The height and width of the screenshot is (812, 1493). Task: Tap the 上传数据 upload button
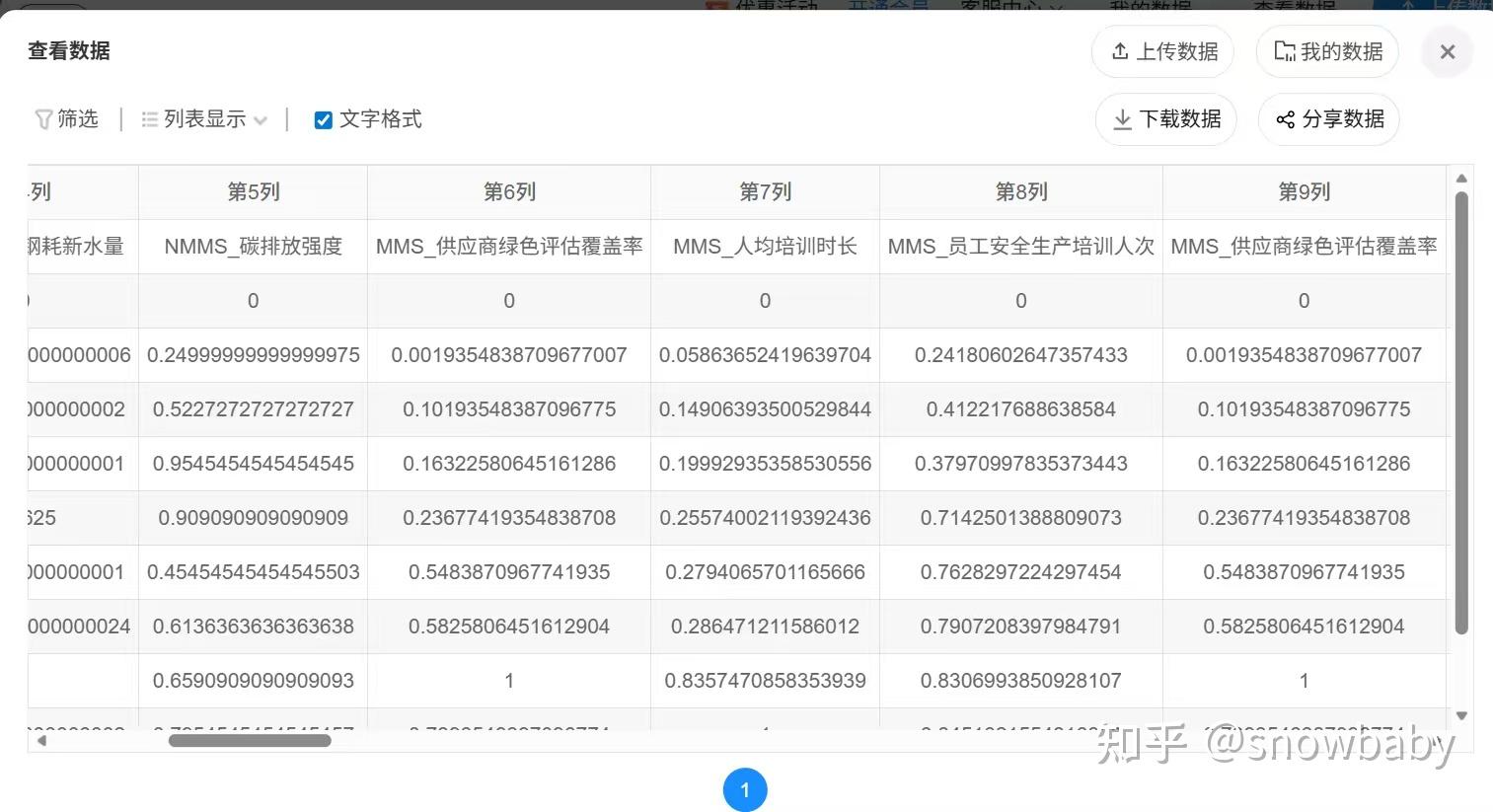pos(1163,52)
